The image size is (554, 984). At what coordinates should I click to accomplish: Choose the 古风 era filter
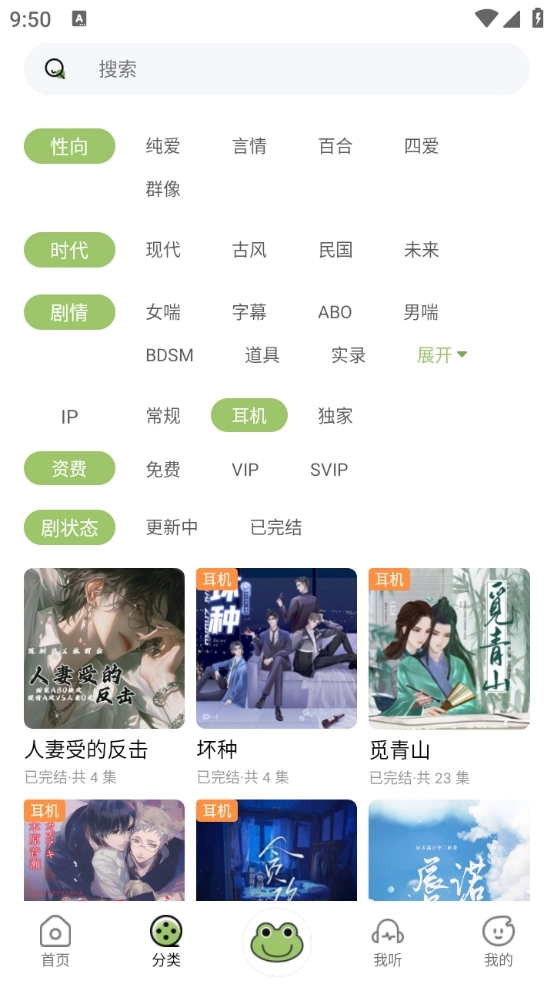tap(250, 250)
